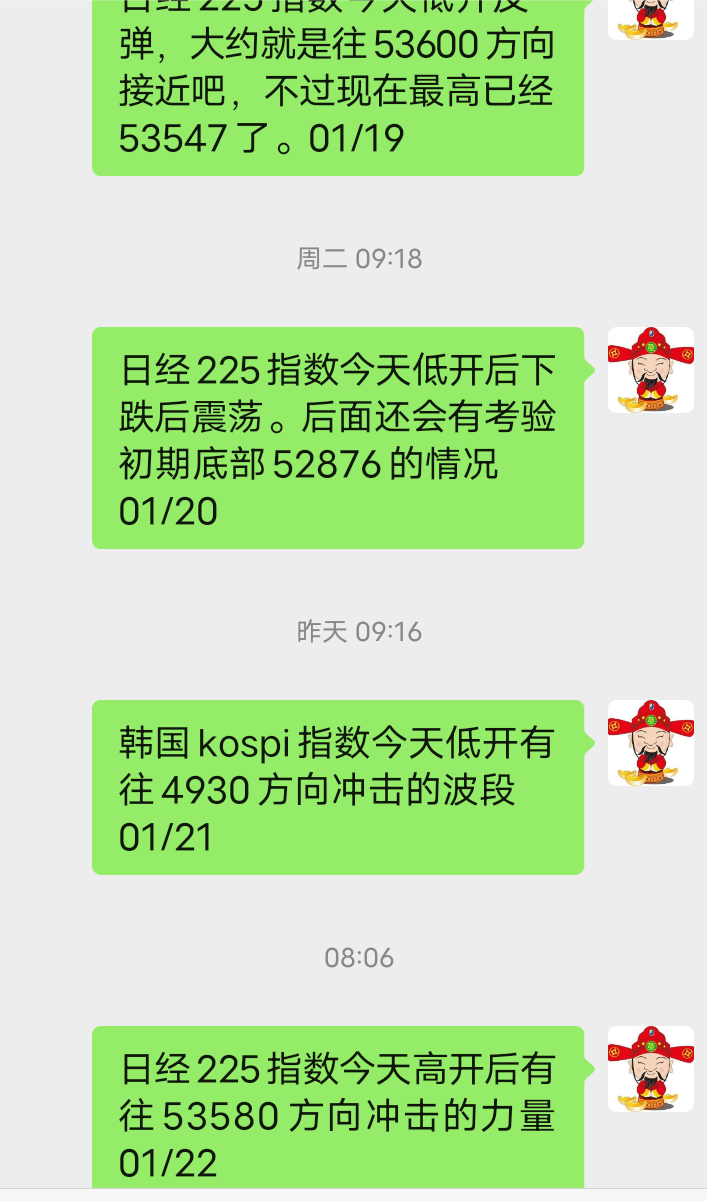Open the avatar beside the 53547 message dated 01/19
Viewport: 707px width, 1201px height.
(x=650, y=18)
